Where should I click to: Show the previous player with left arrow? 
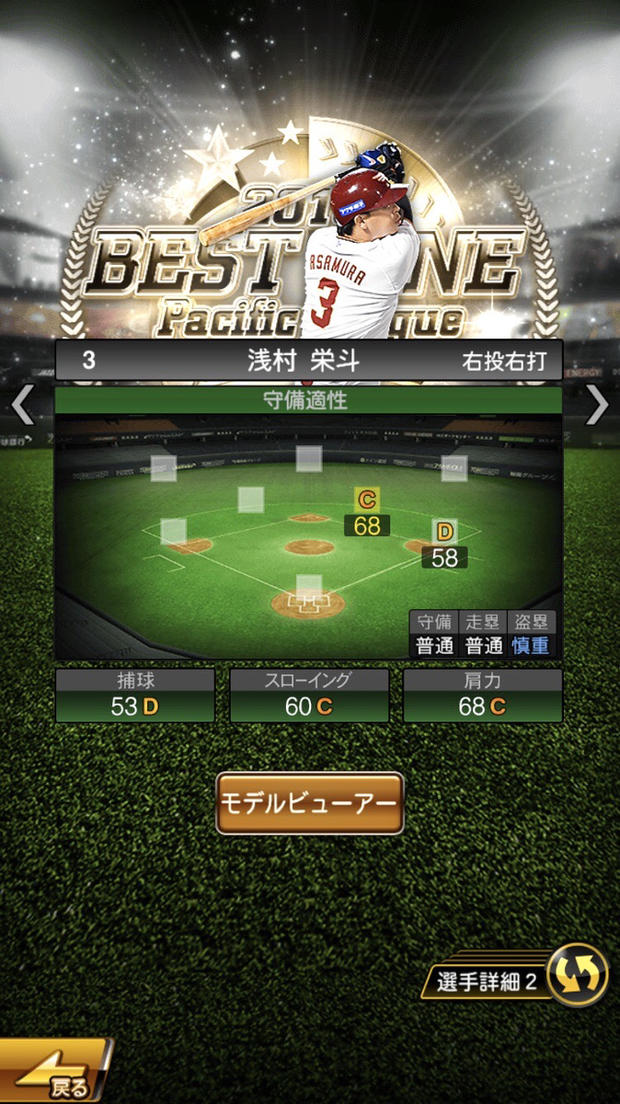coord(22,406)
